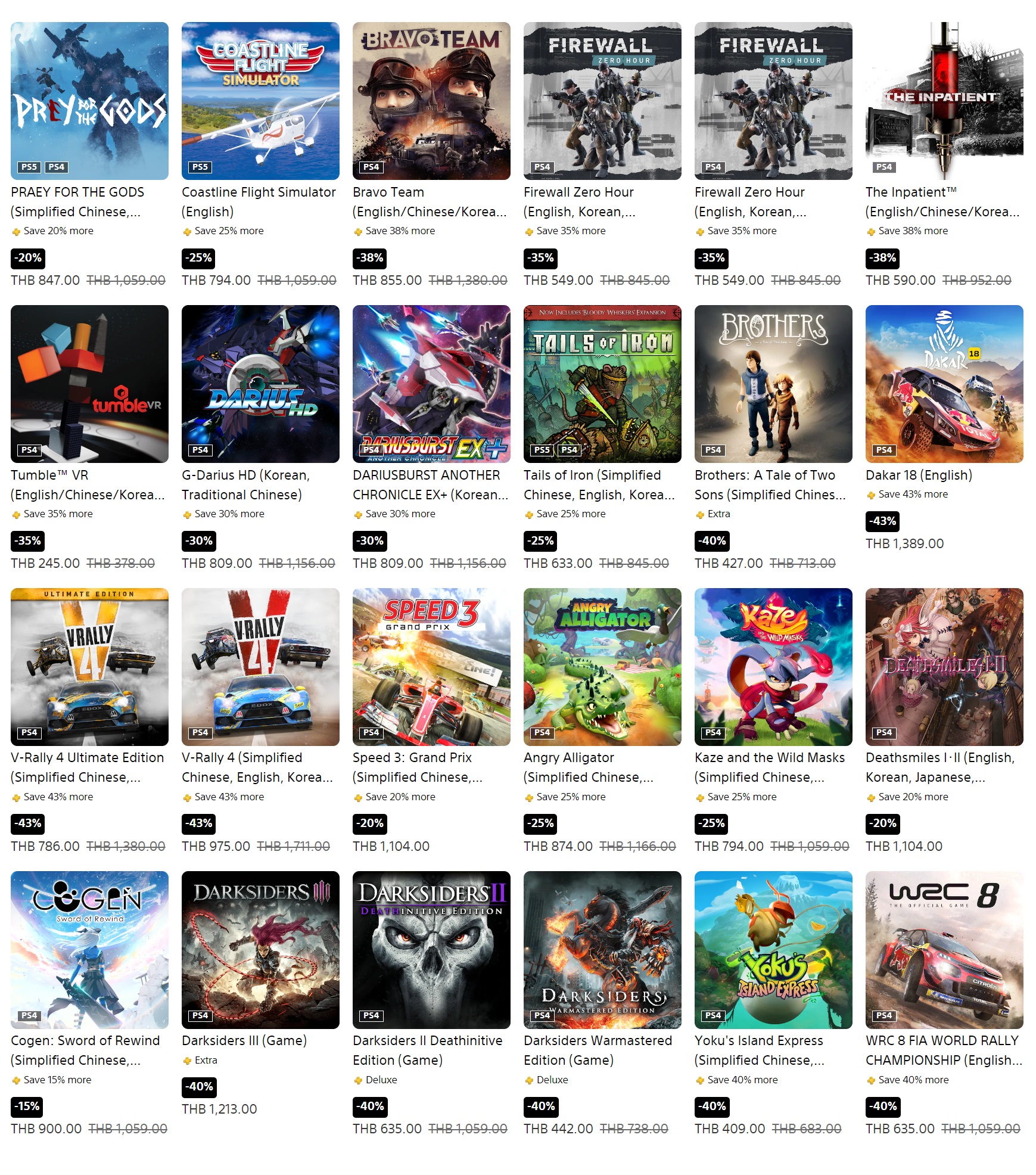Open Yoku's Island Express game card
This screenshot has width=1036, height=1175.
point(773,950)
